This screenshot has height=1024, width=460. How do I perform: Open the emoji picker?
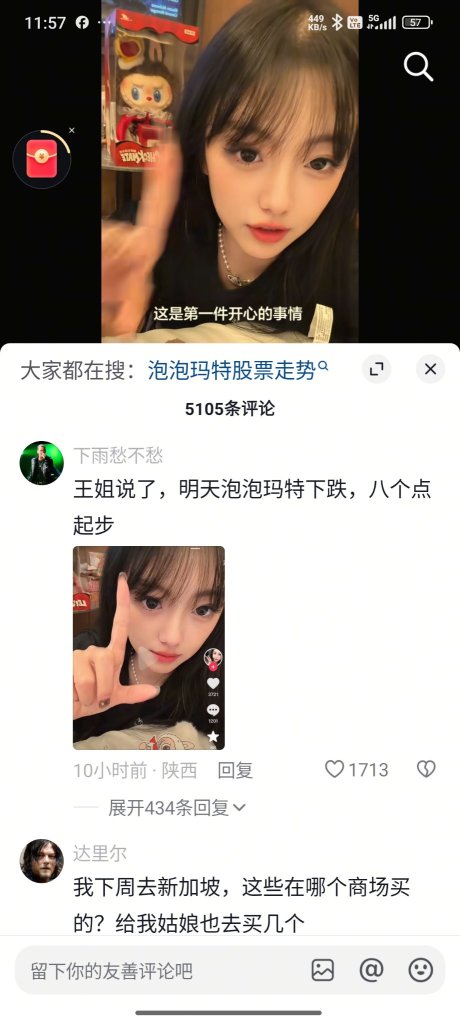tap(421, 970)
